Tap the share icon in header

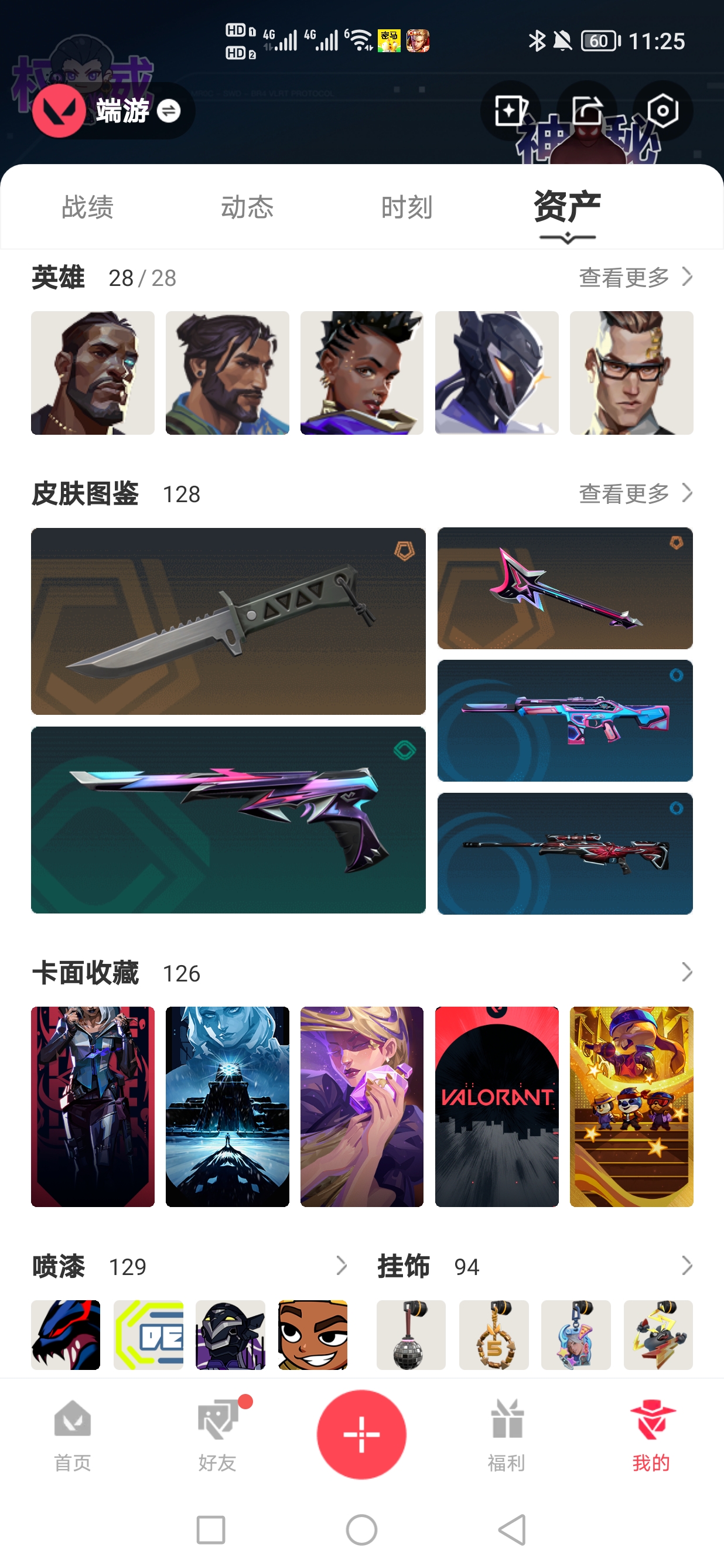pos(586,111)
